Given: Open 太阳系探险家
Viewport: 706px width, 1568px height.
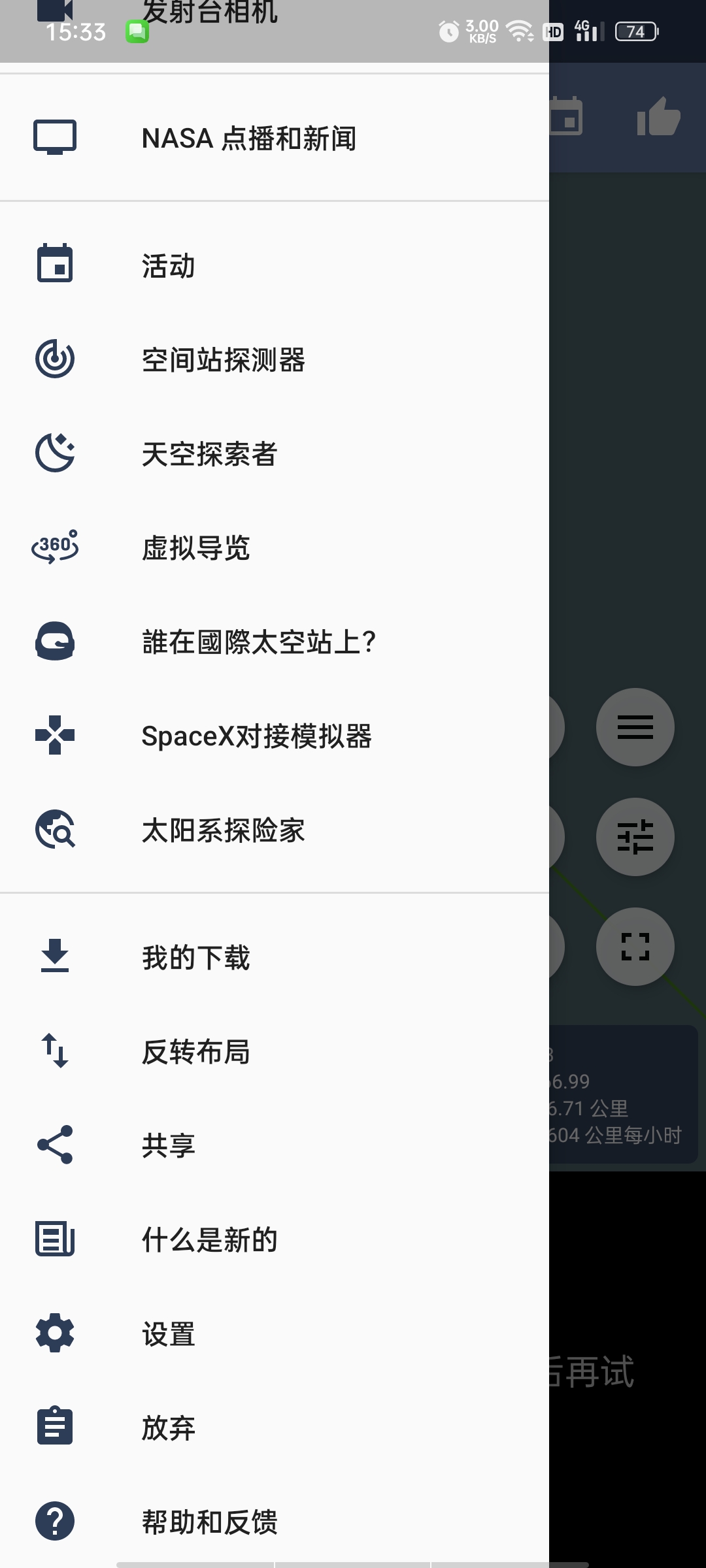Looking at the screenshot, I should pyautogui.click(x=275, y=830).
